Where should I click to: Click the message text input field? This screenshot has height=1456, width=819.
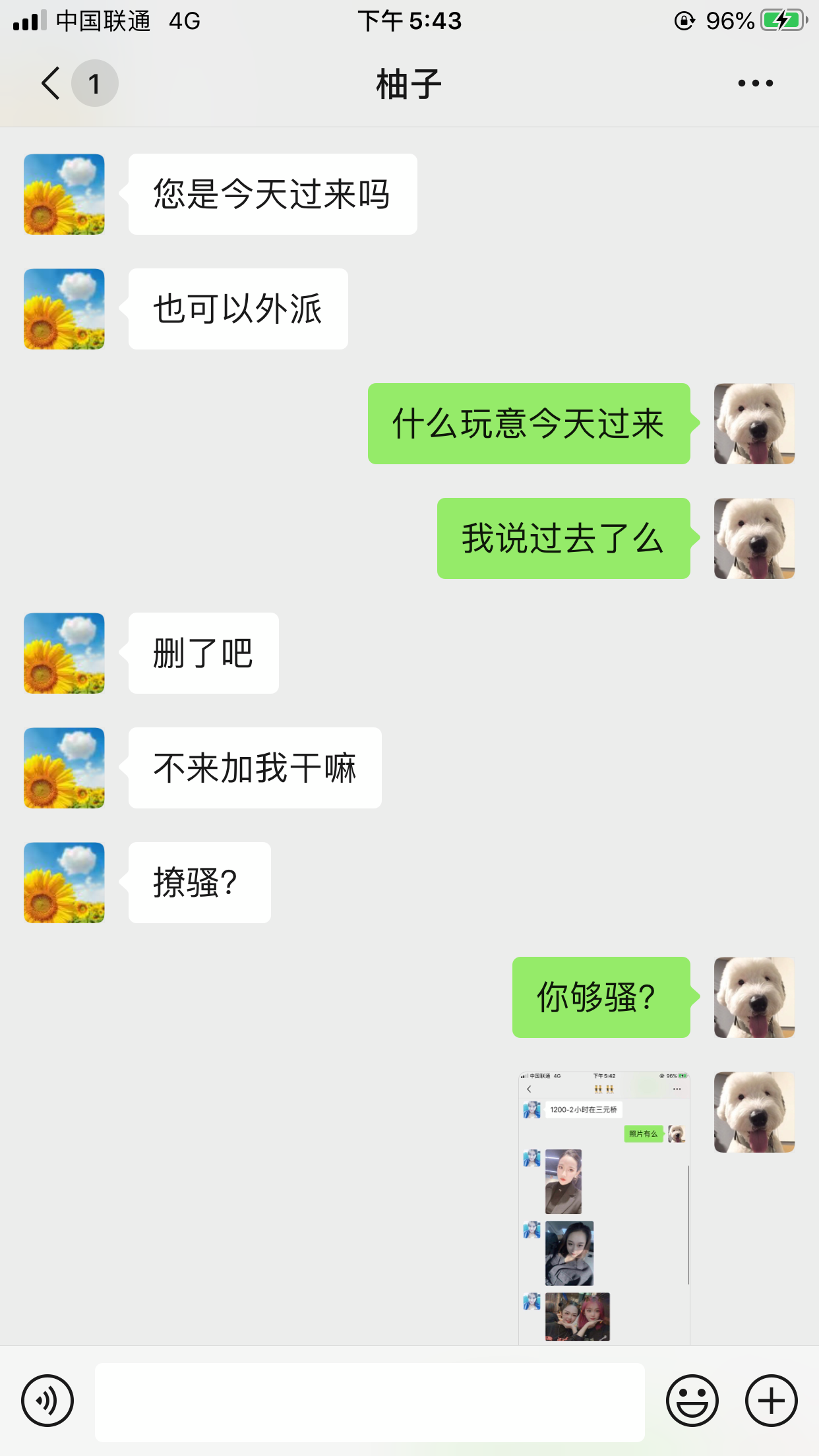point(369,1401)
